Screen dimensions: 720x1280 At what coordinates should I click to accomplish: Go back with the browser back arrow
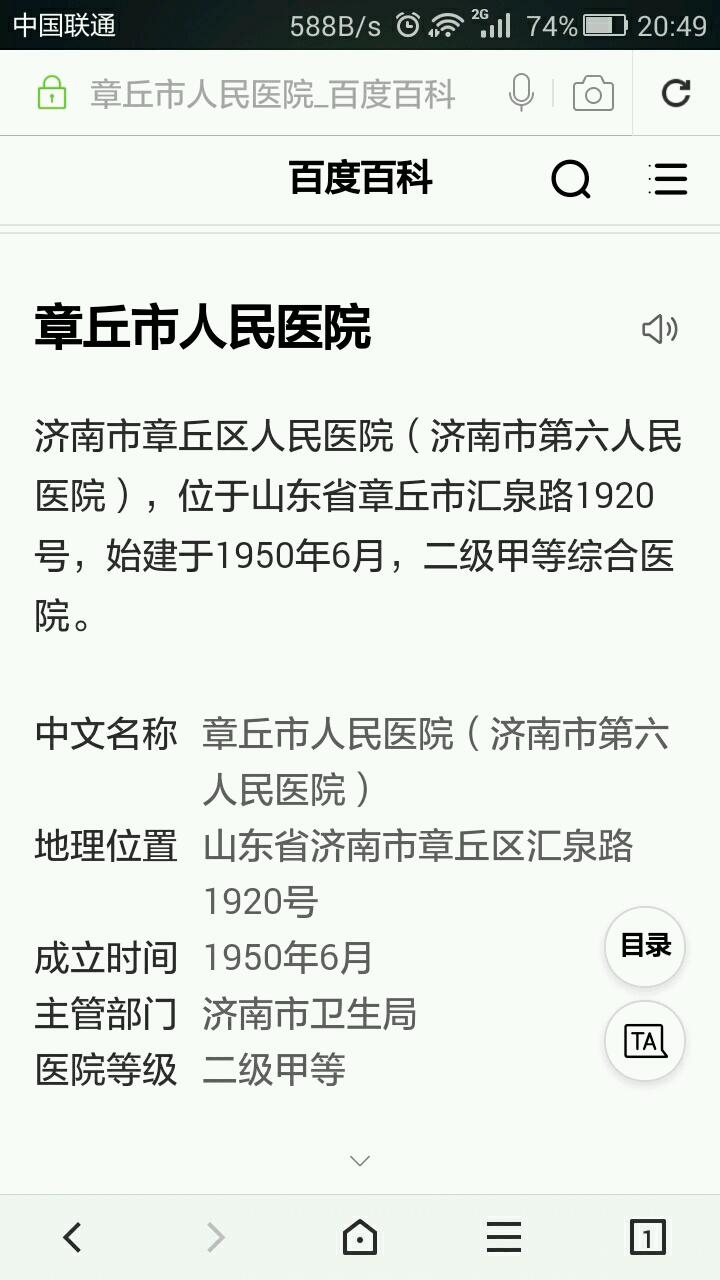[x=72, y=1238]
